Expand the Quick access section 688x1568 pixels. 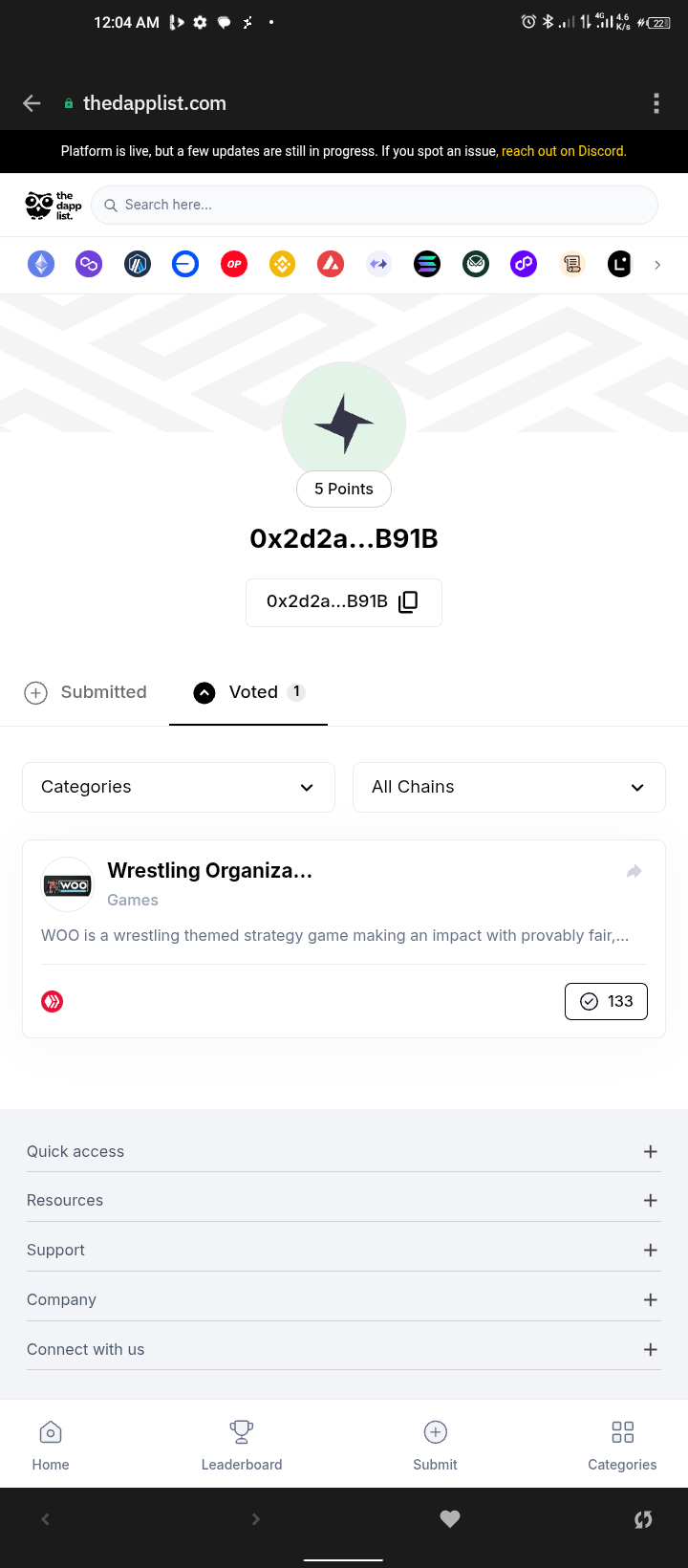click(x=344, y=1151)
